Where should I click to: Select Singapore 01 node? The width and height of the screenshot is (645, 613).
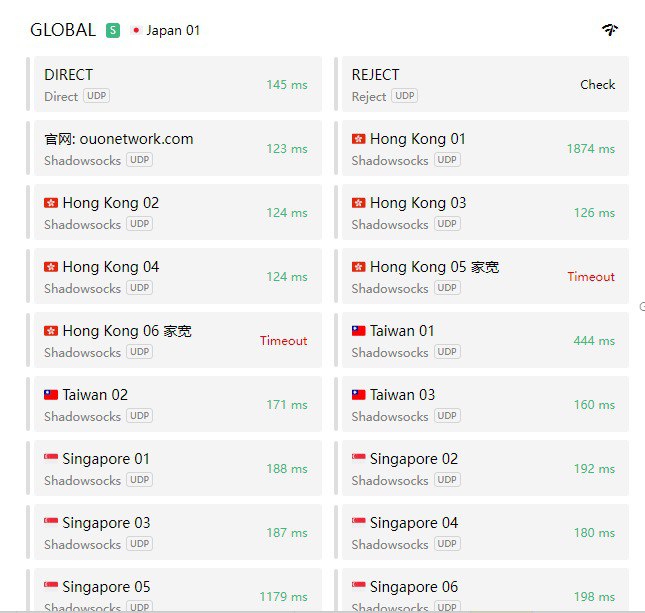click(x=150, y=468)
